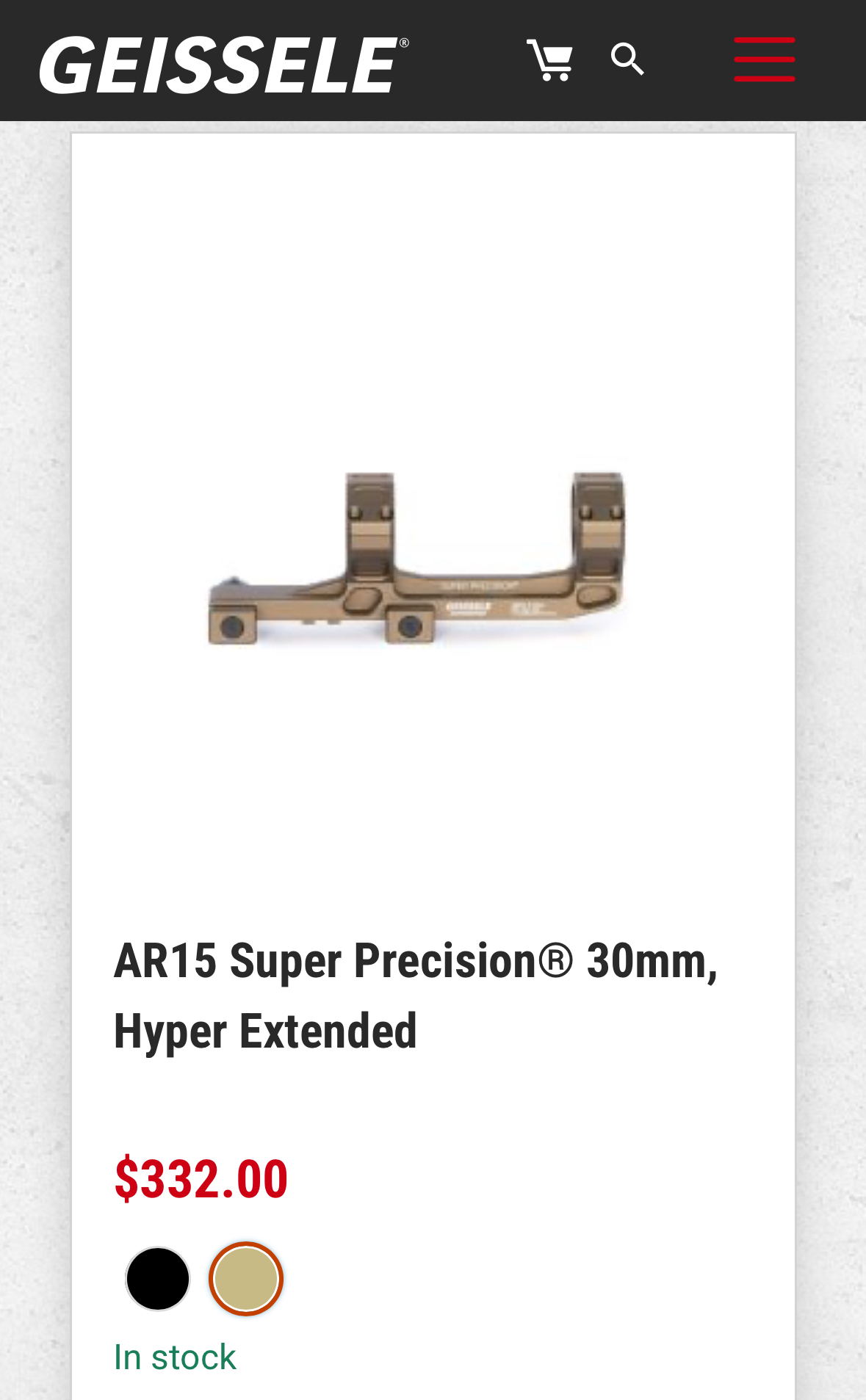
Task: Select the tan color swatch
Action: [246, 1278]
